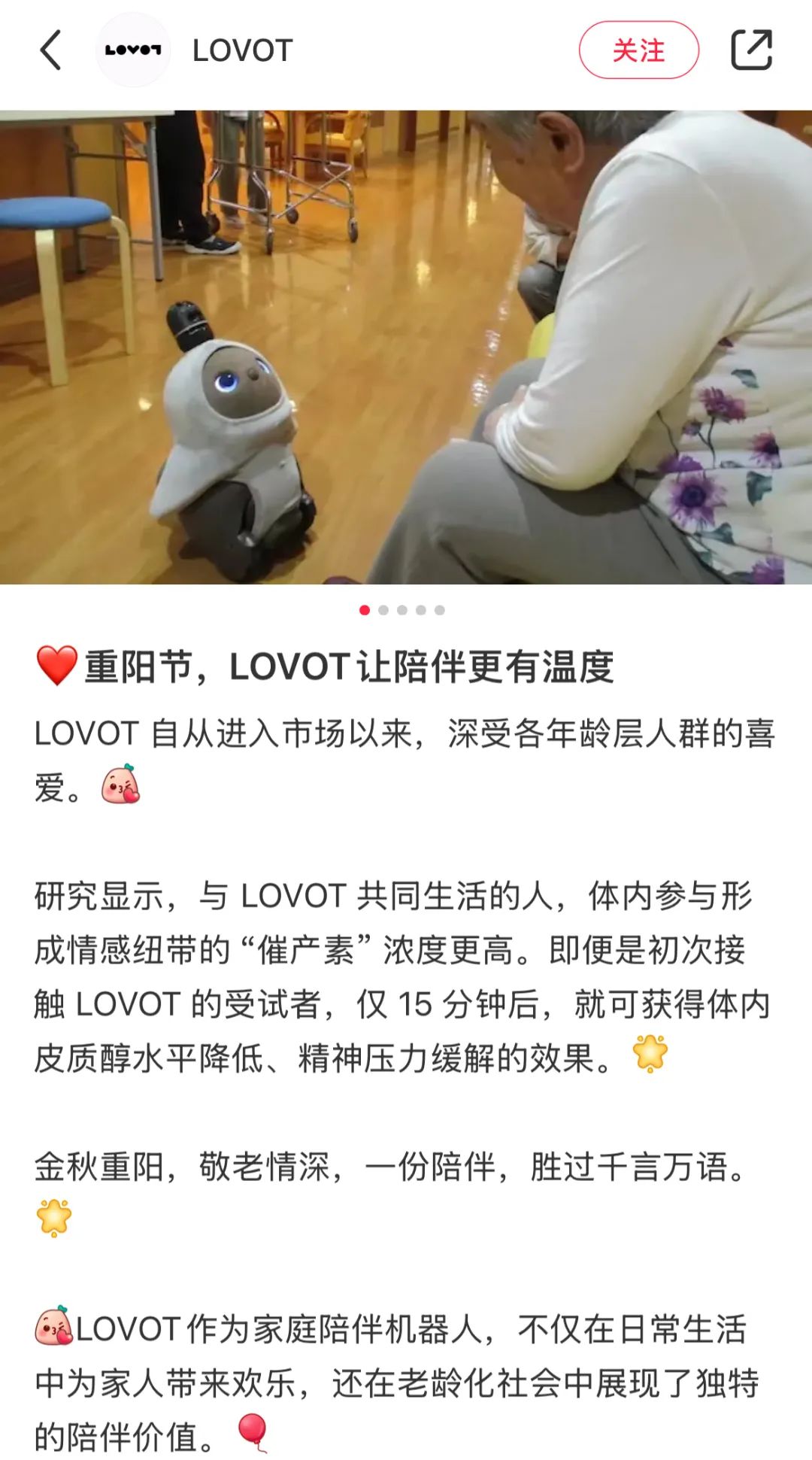Open the LOVOT profile avatar
The height and width of the screenshot is (1460, 812).
pos(133,50)
